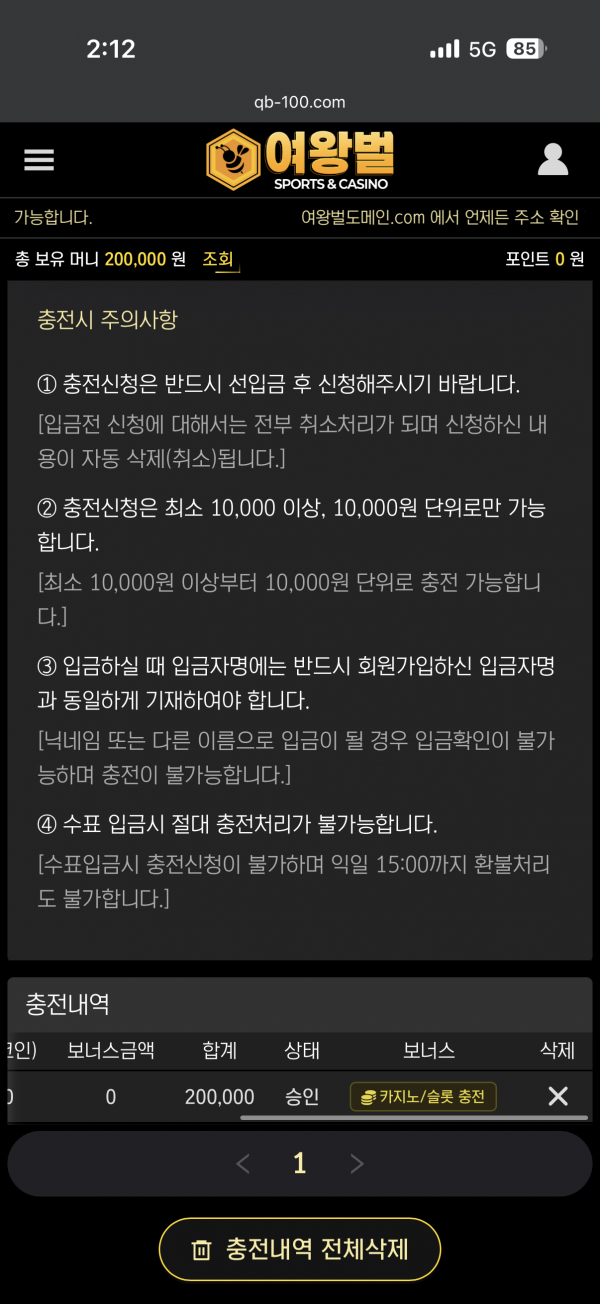600x1304 pixels.
Task: Go to the next page arrow
Action: click(x=357, y=1163)
